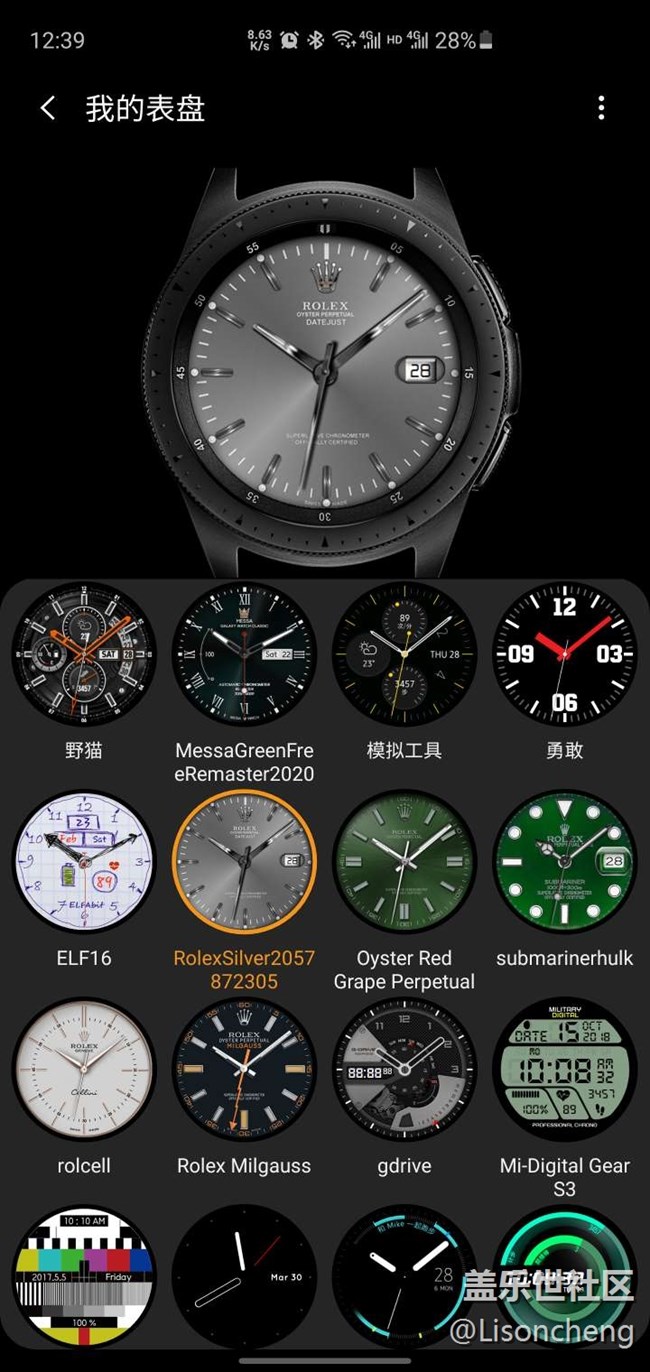This screenshot has height=1372, width=650.
Task: Open the three-dot overflow menu
Action: [601, 108]
